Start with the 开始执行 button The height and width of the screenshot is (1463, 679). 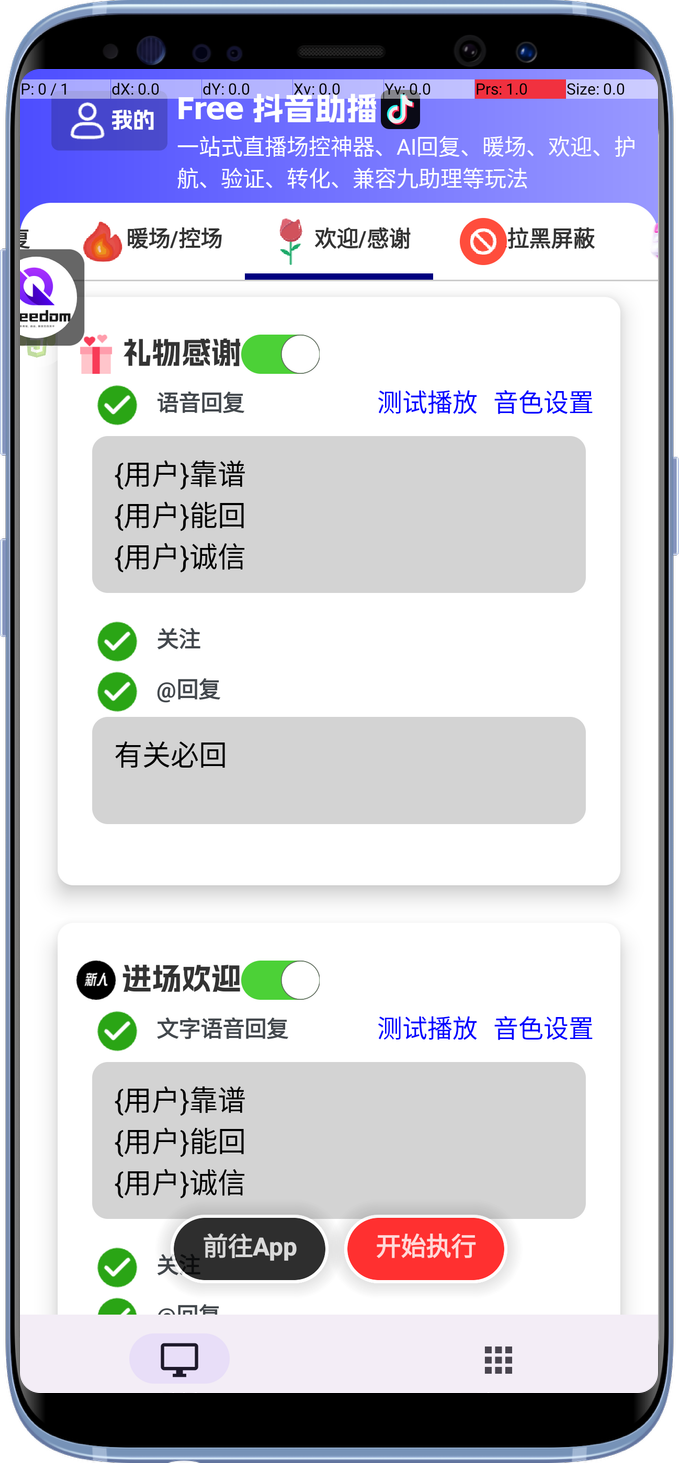coord(426,1248)
